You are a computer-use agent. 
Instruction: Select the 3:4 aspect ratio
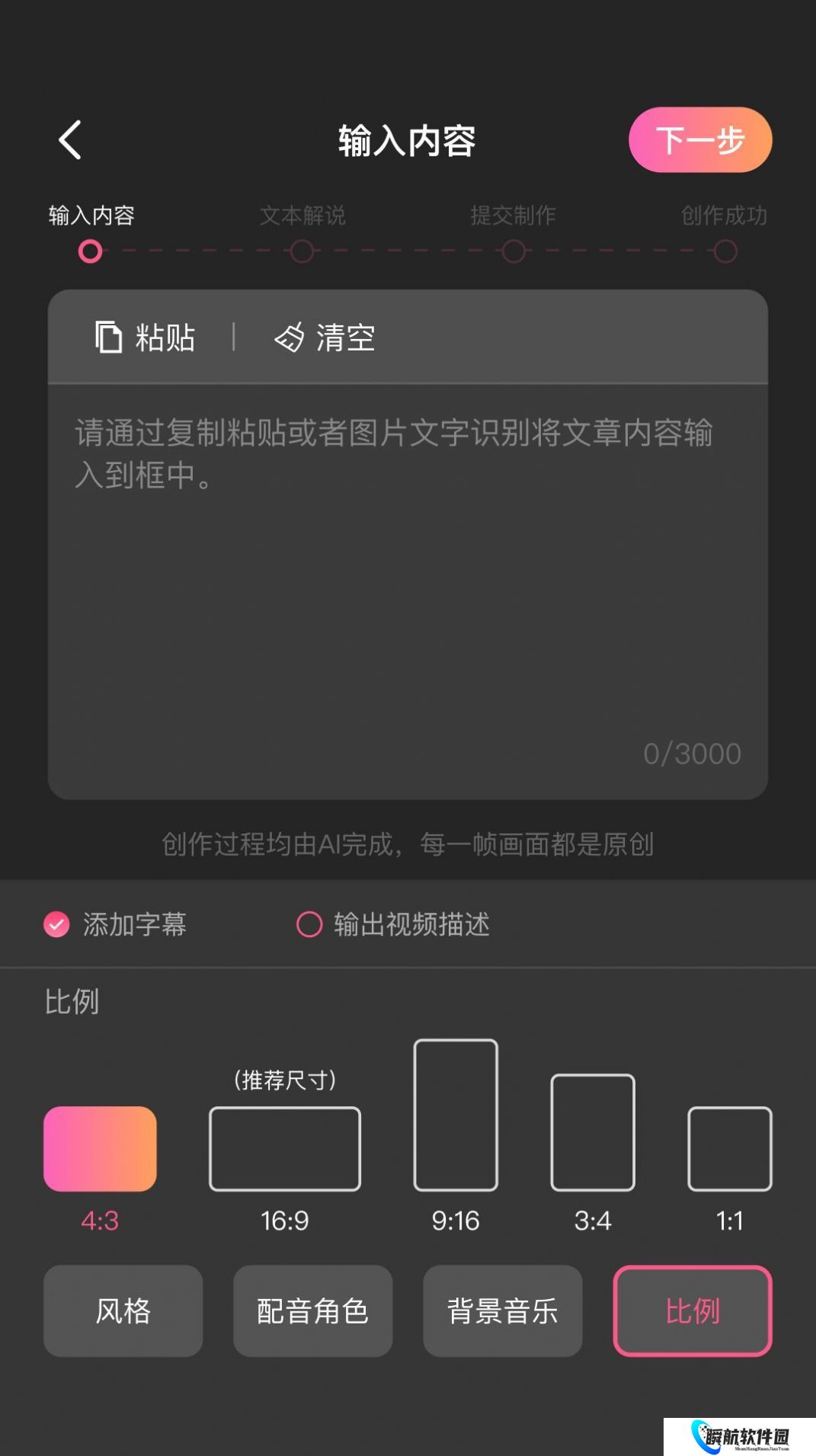[x=593, y=1131]
